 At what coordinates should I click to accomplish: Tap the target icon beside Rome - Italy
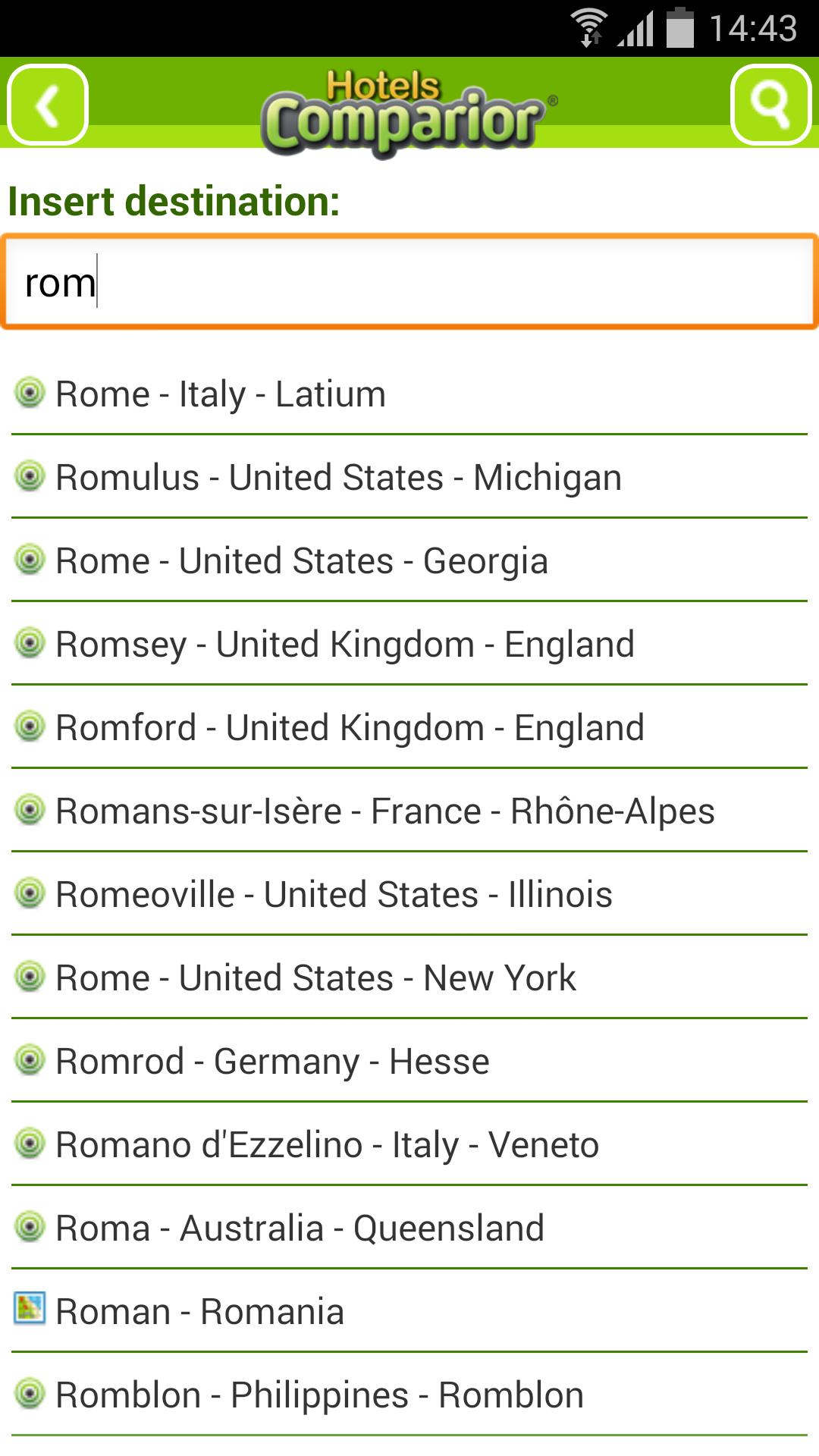29,394
